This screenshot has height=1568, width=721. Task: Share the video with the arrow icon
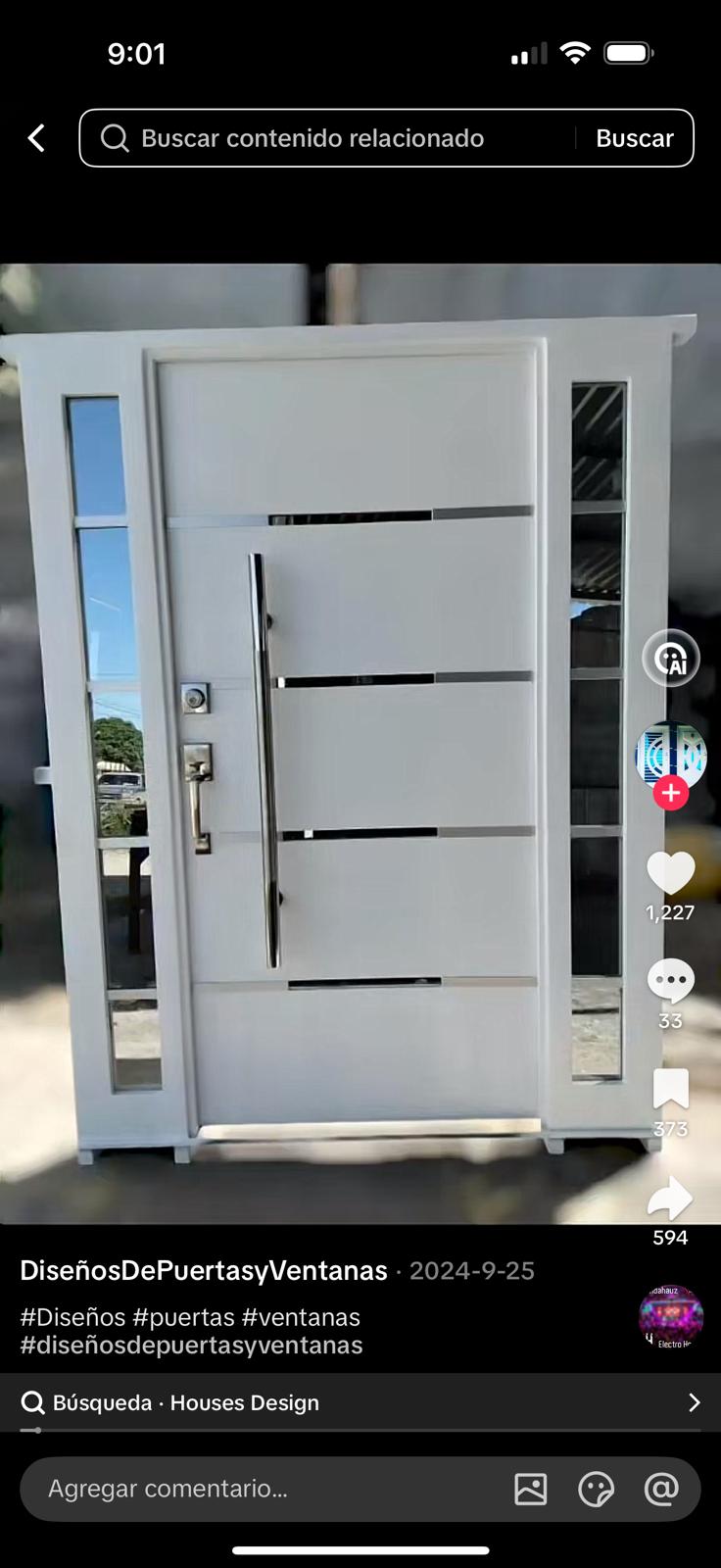coord(671,1198)
